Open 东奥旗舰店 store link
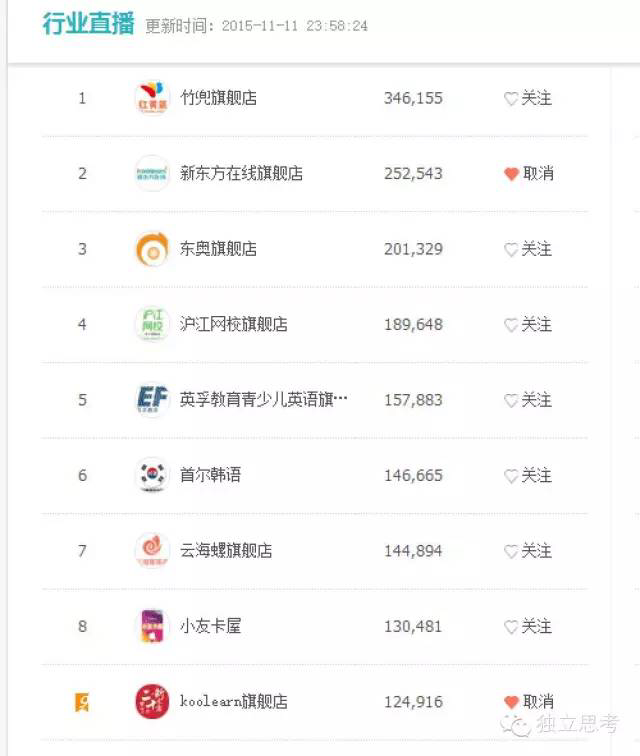The width and height of the screenshot is (640, 756). coord(218,249)
